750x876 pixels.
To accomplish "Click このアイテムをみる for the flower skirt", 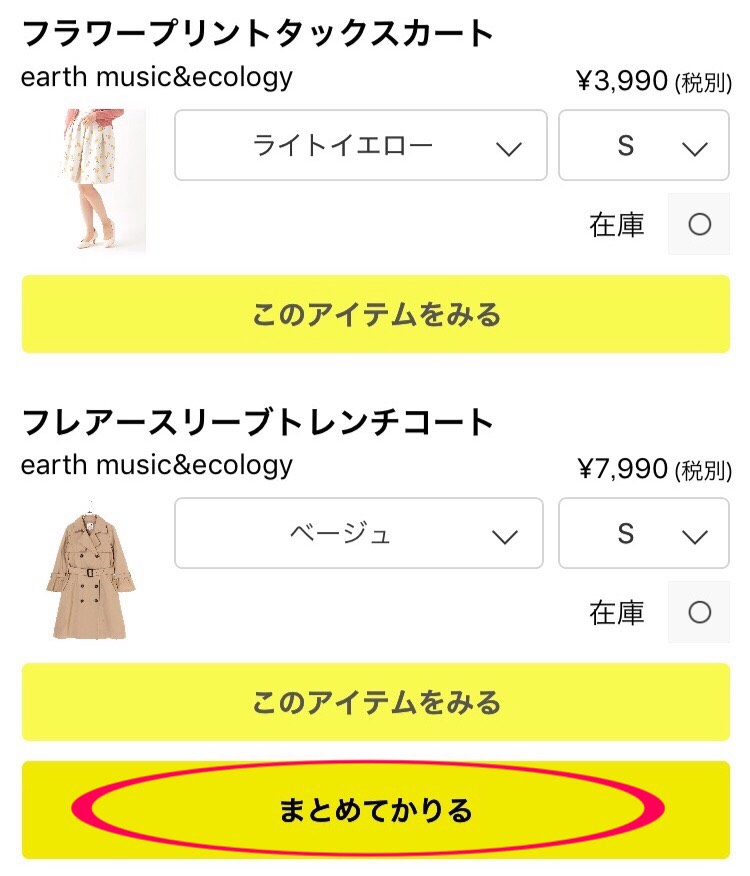I will click(x=375, y=313).
